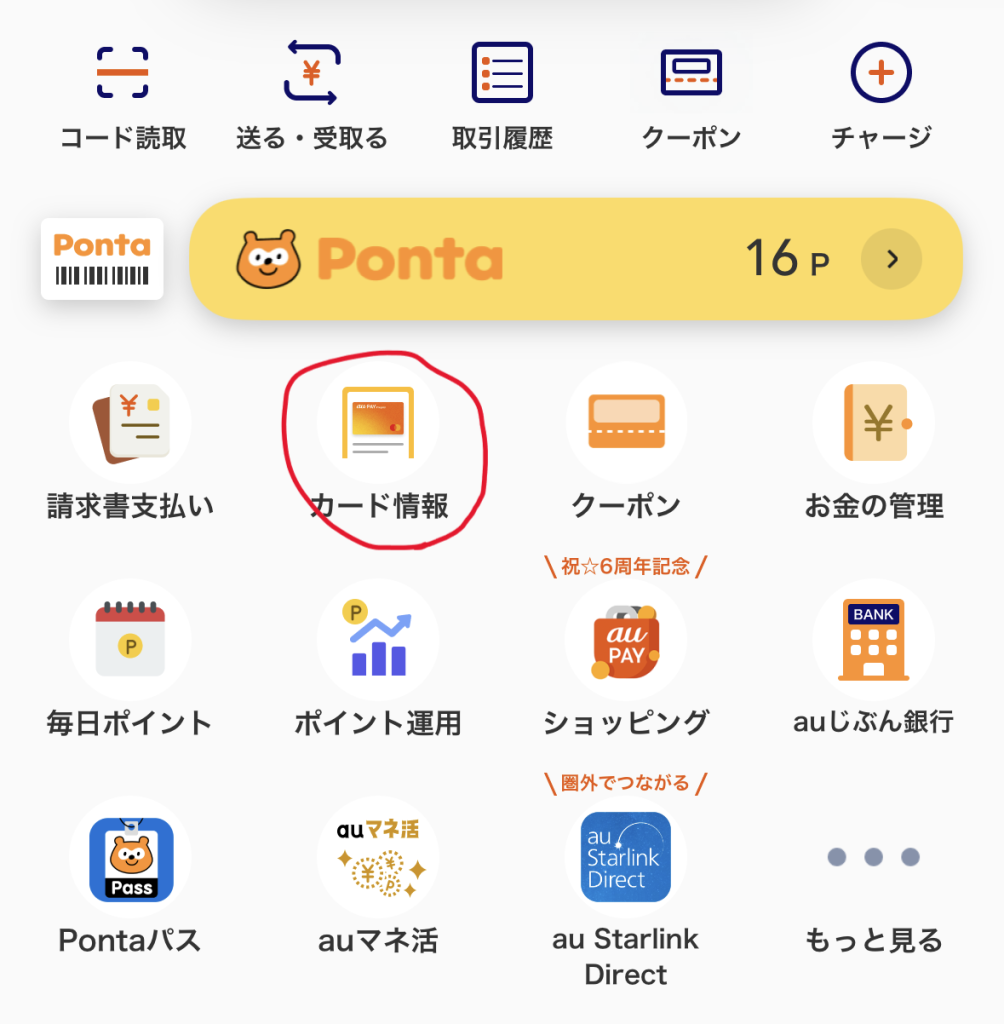Open auじぶん銀行 bank
This screenshot has width=1004, height=1024.
click(x=873, y=660)
